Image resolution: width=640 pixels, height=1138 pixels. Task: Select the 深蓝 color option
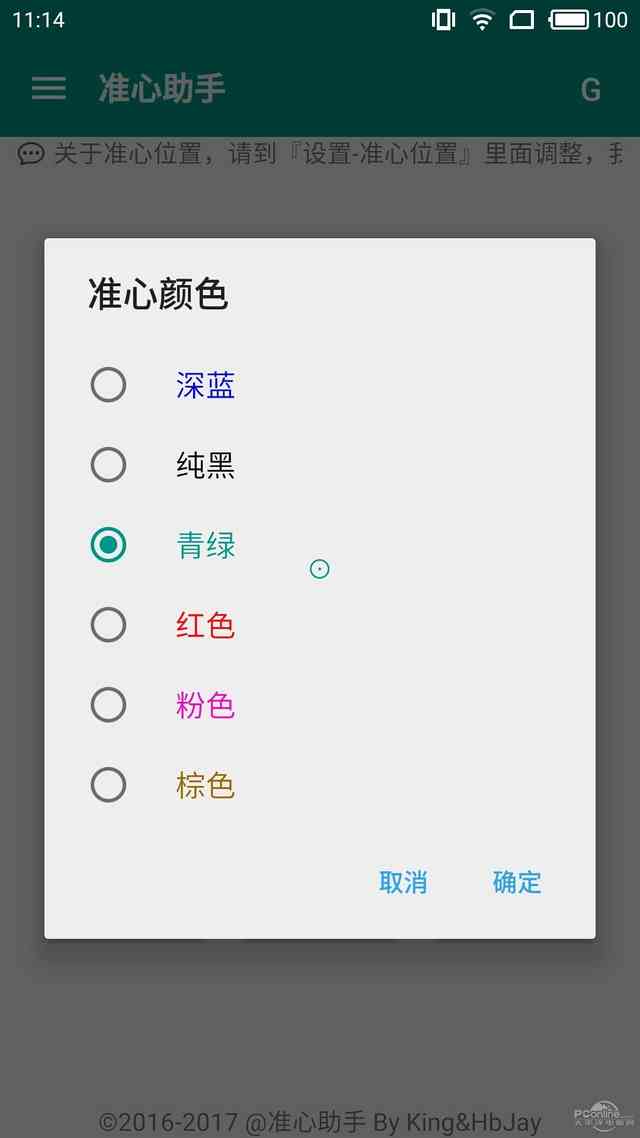[x=108, y=385]
